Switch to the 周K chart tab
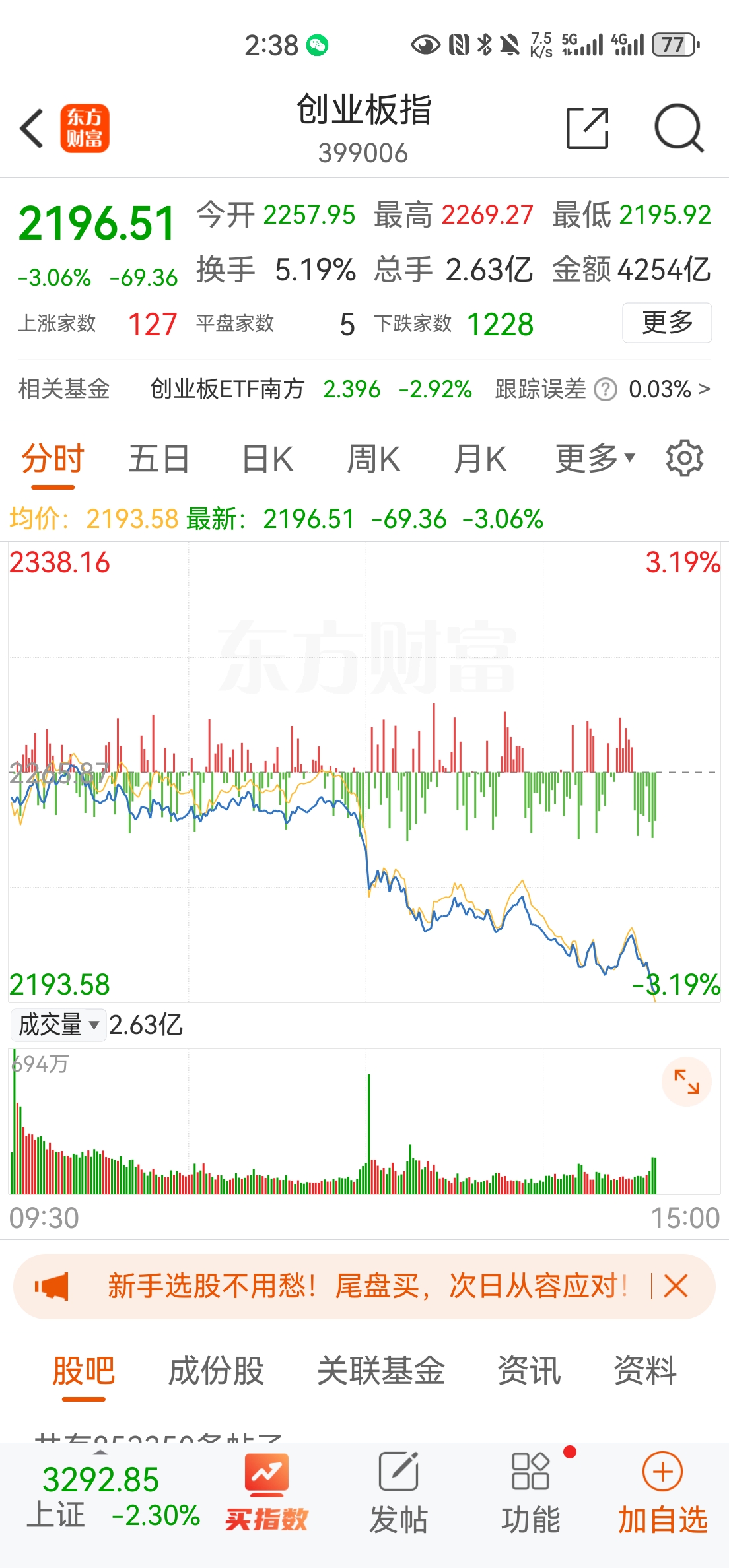 (374, 459)
